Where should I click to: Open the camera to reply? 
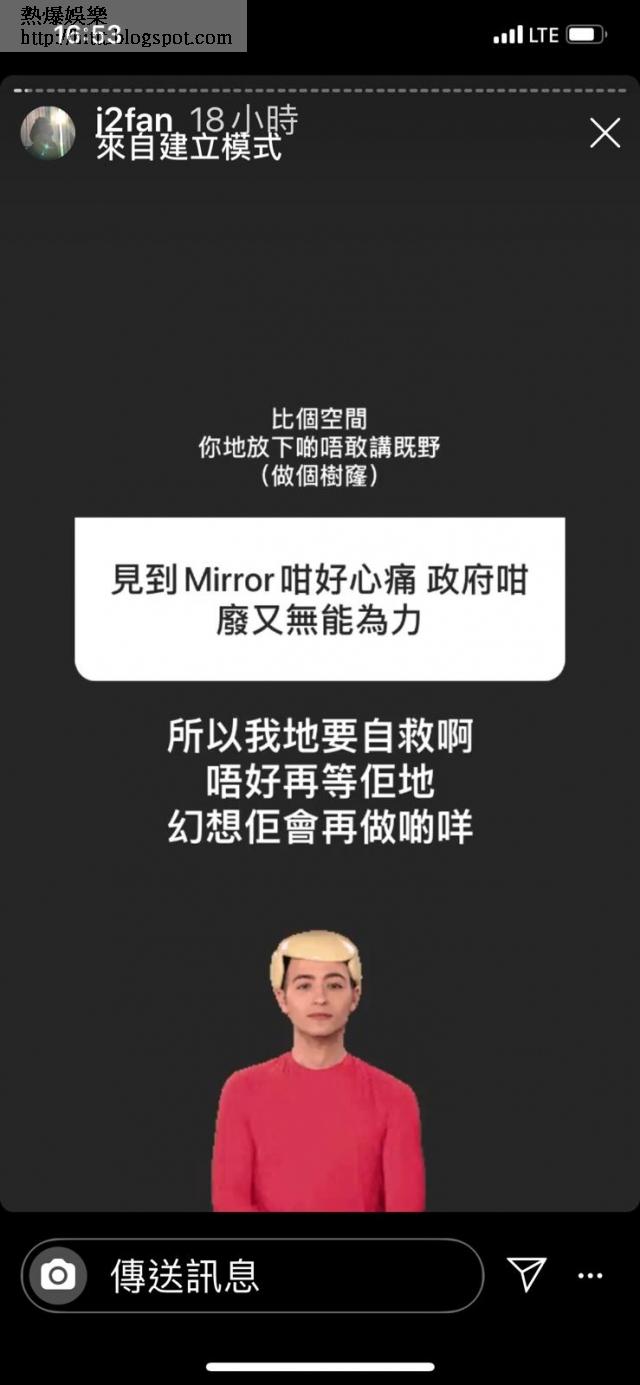click(x=58, y=1275)
